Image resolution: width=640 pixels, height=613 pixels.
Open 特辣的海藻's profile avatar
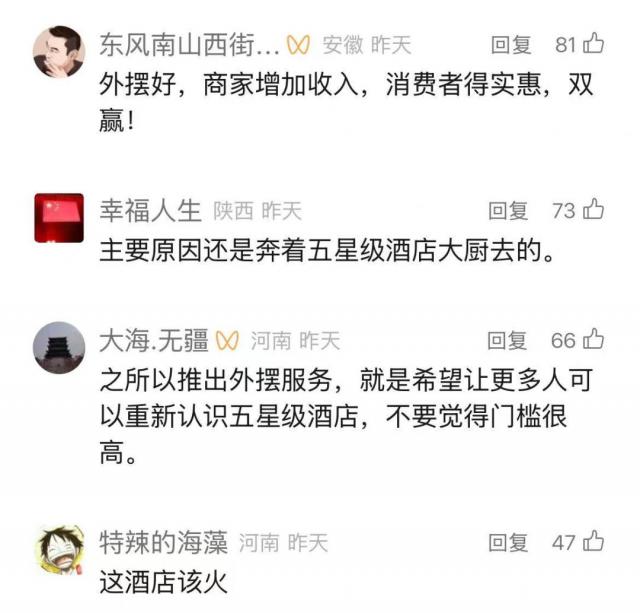pyautogui.click(x=60, y=549)
